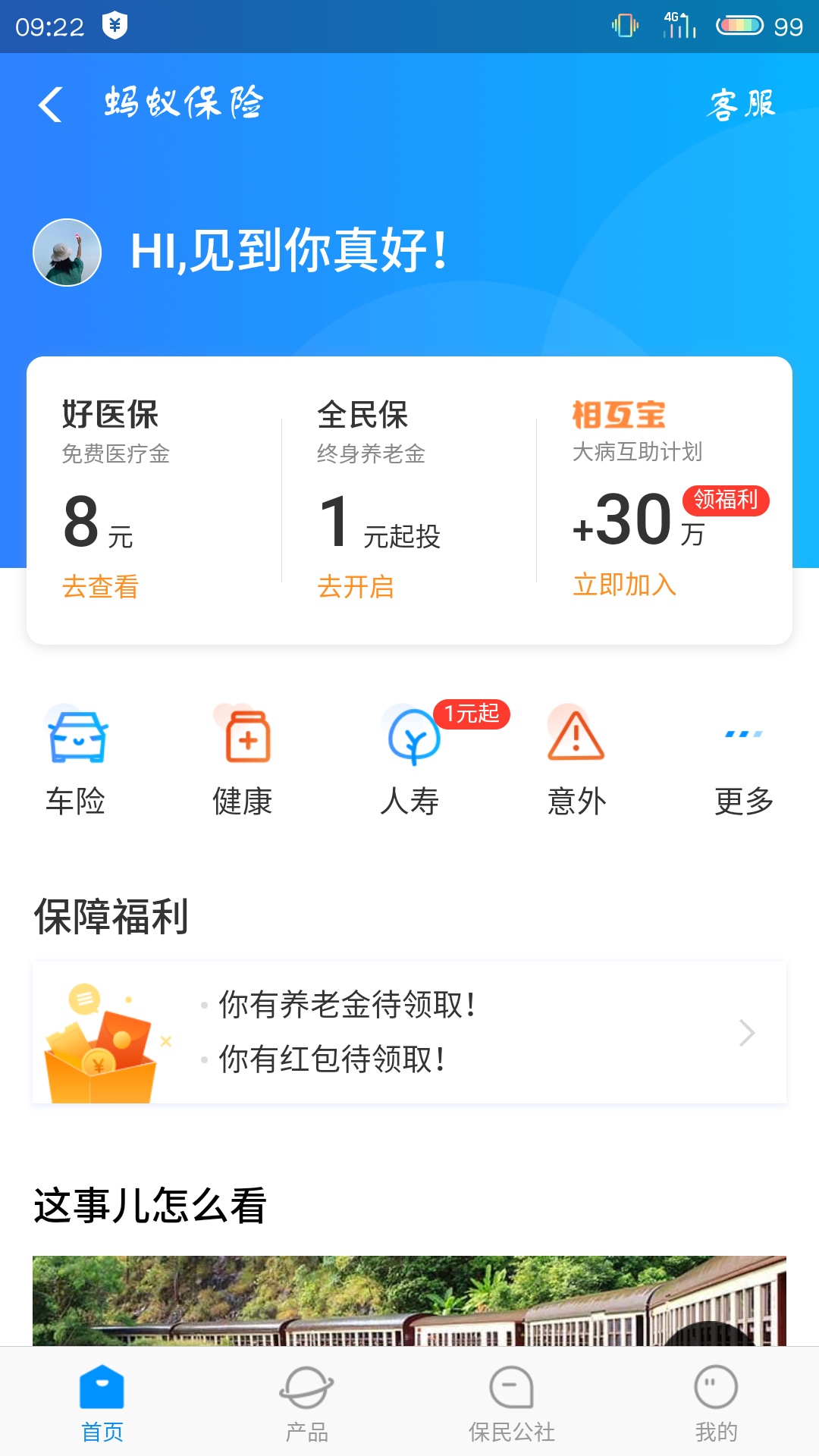Open 意外 insurance category
This screenshot has height=1456, width=819.
pos(577,758)
